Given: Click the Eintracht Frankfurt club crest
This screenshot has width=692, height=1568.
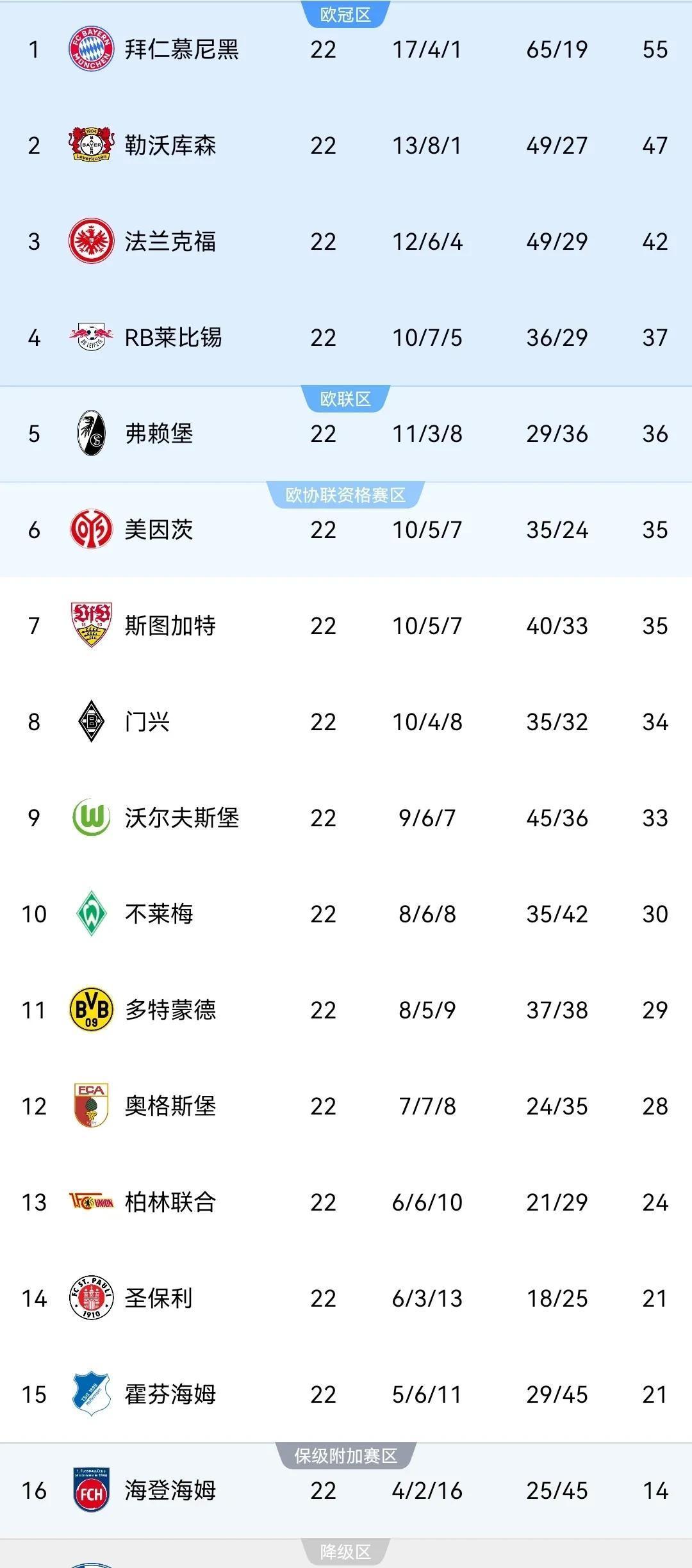Looking at the screenshot, I should (x=92, y=242).
